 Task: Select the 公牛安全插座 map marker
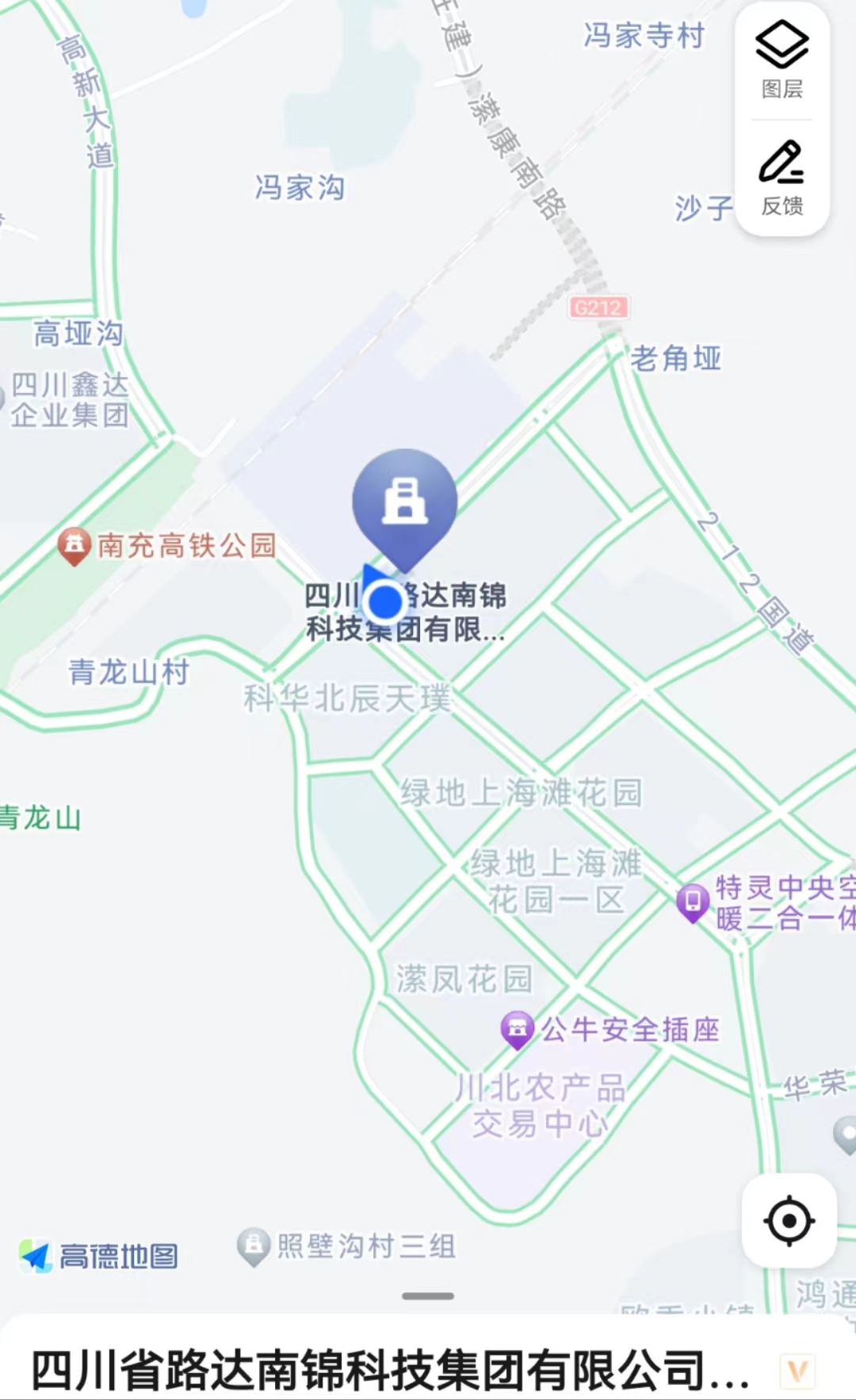(517, 1030)
